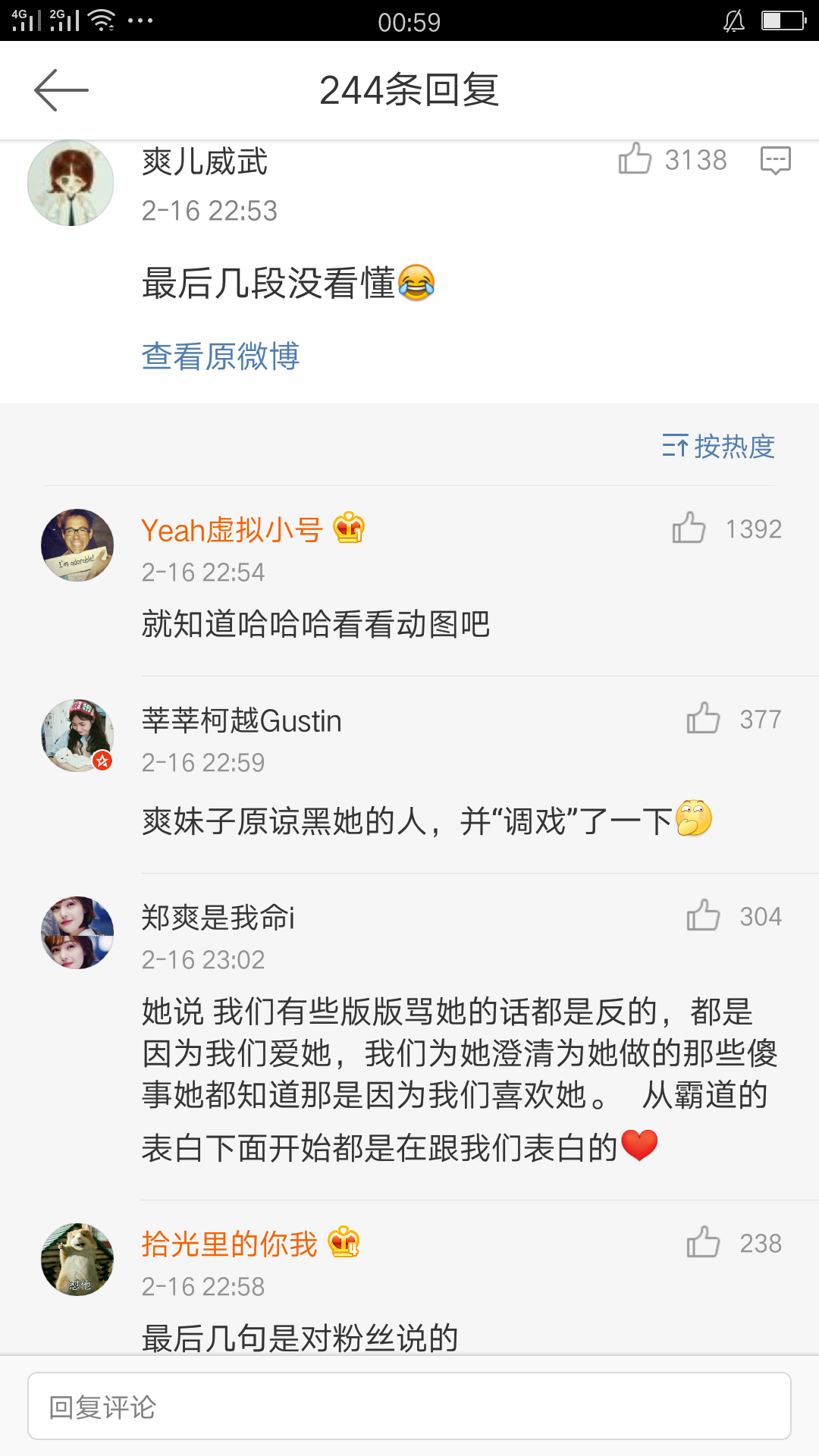Open the 查看原微博 link
This screenshot has height=1456, width=819.
(x=221, y=356)
